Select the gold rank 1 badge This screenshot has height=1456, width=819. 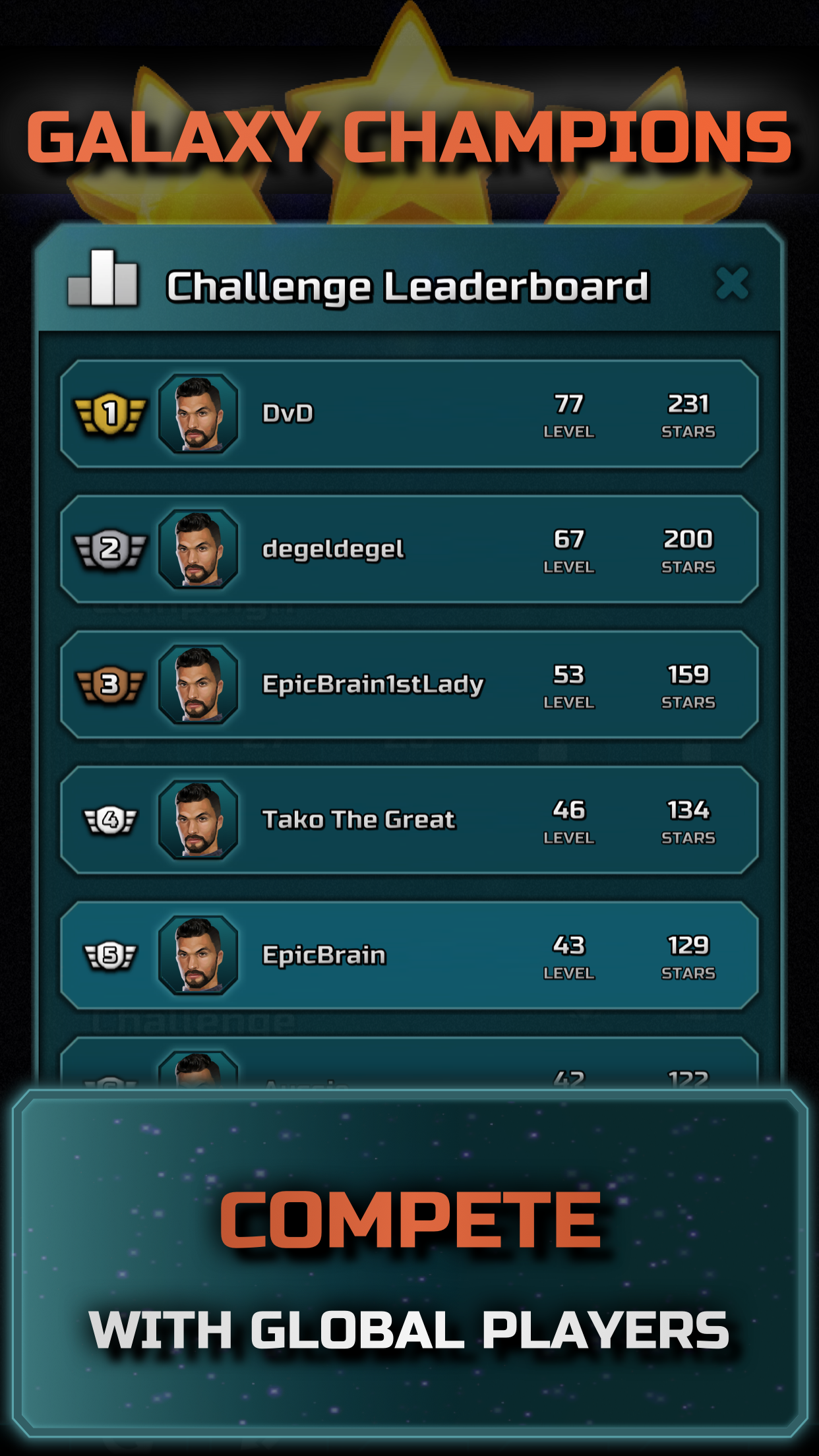111,412
